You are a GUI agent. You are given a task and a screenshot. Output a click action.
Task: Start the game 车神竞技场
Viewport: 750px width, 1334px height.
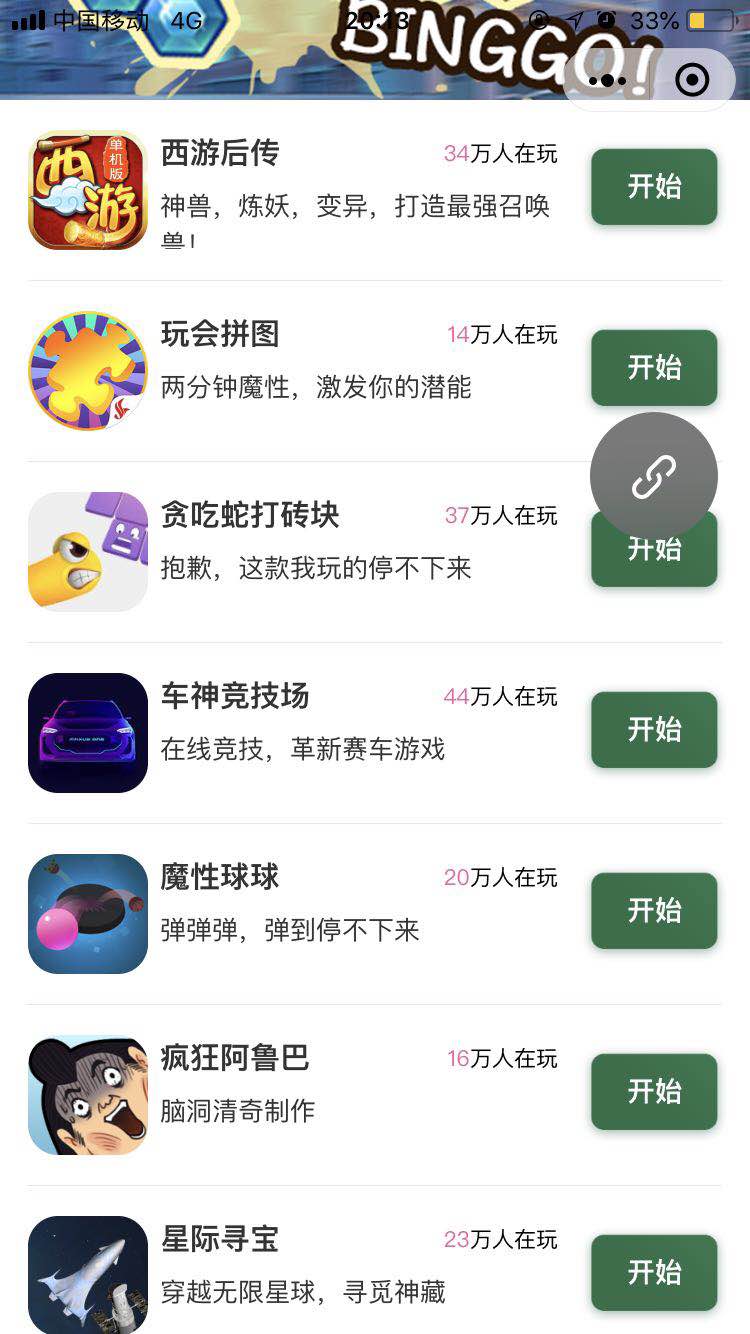[x=654, y=730]
